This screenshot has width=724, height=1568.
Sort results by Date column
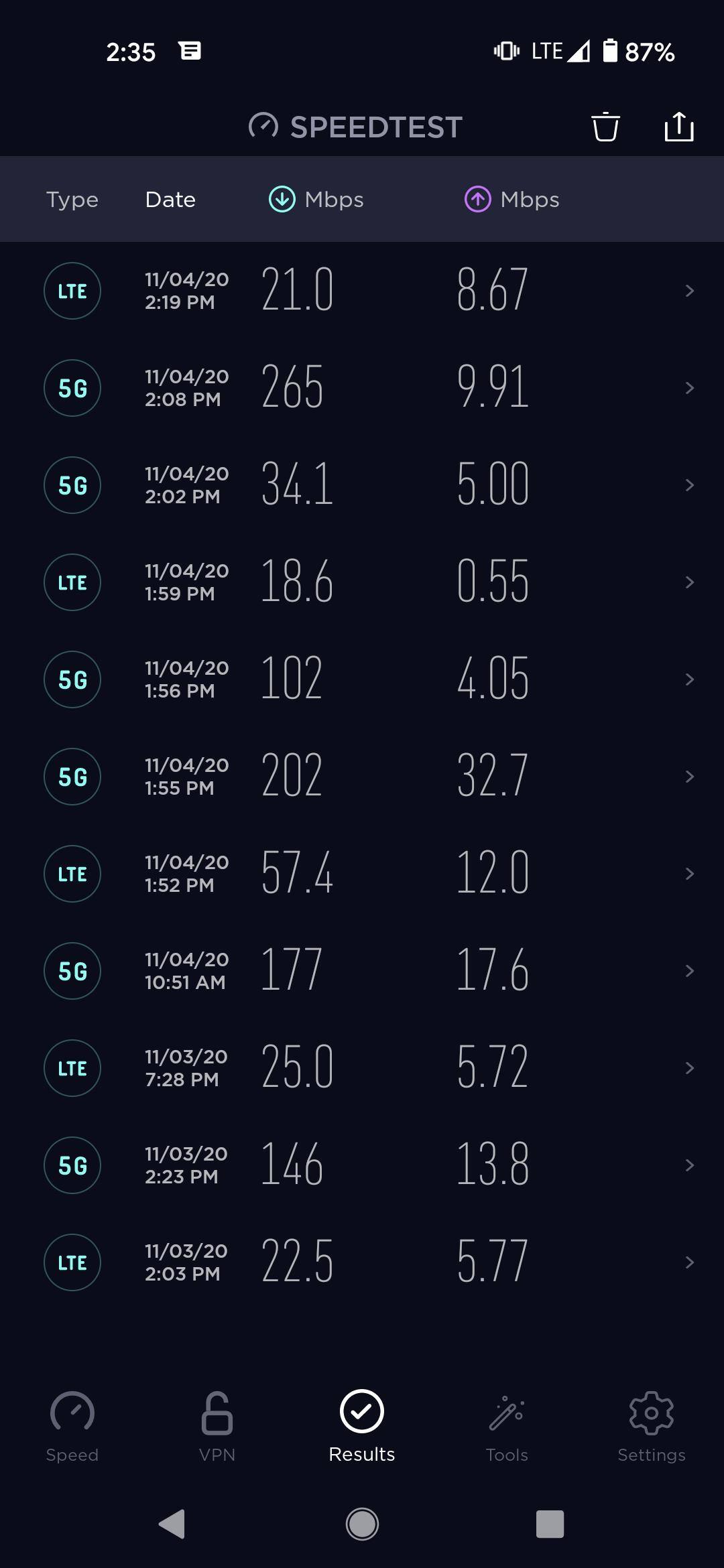tap(170, 200)
